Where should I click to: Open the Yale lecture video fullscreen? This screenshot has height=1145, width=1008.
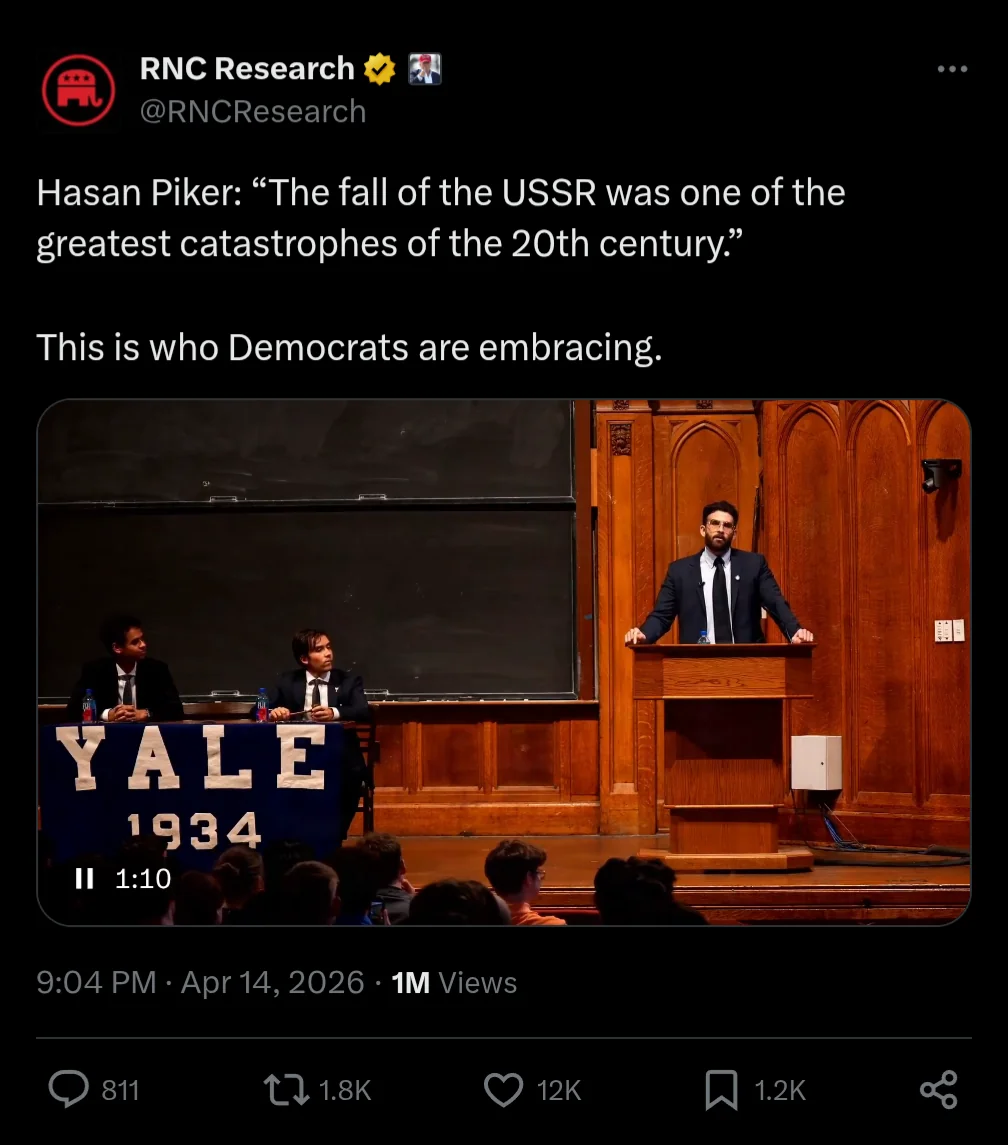(x=504, y=640)
